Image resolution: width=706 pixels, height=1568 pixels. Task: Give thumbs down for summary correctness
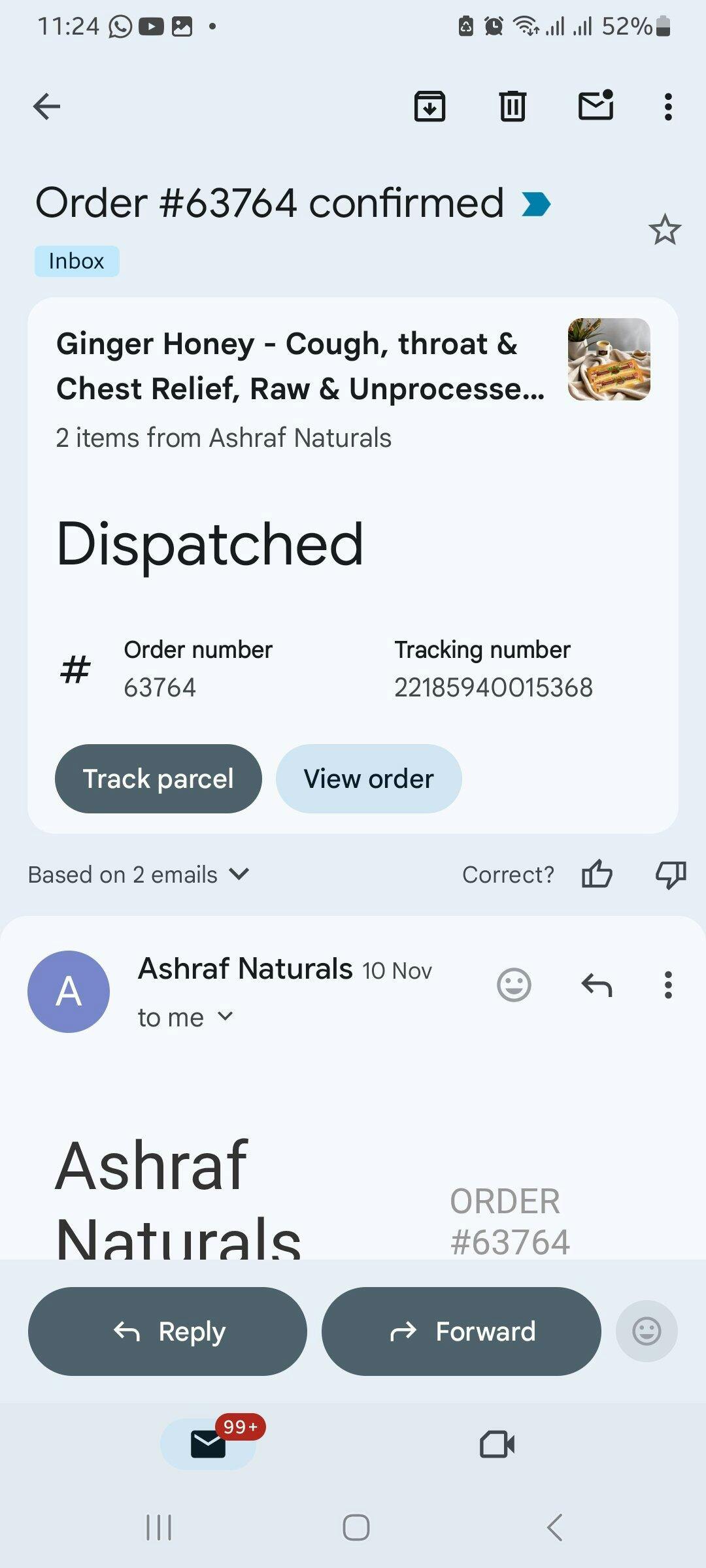(x=671, y=874)
